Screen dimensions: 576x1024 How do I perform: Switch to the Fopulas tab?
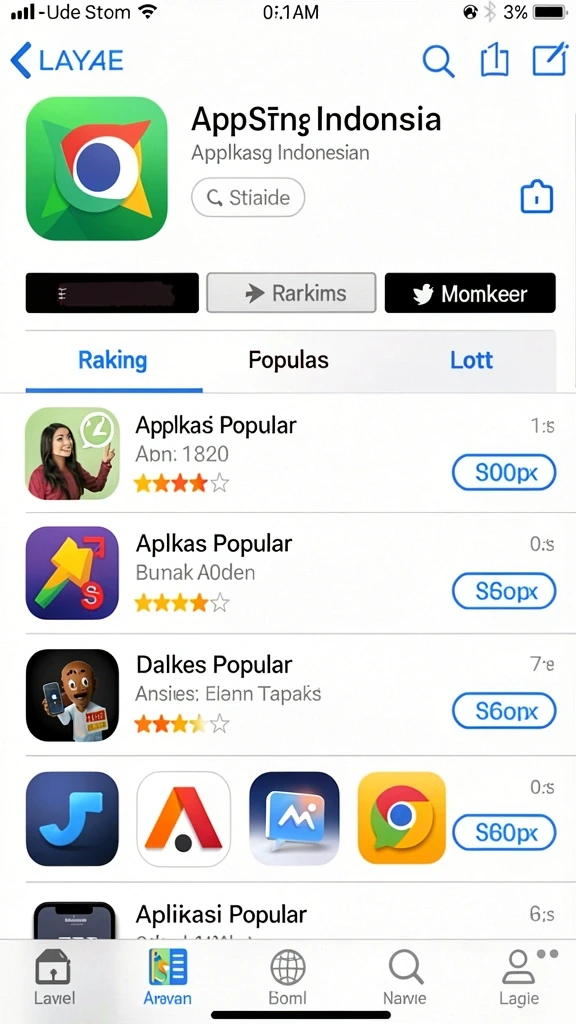tap(289, 360)
